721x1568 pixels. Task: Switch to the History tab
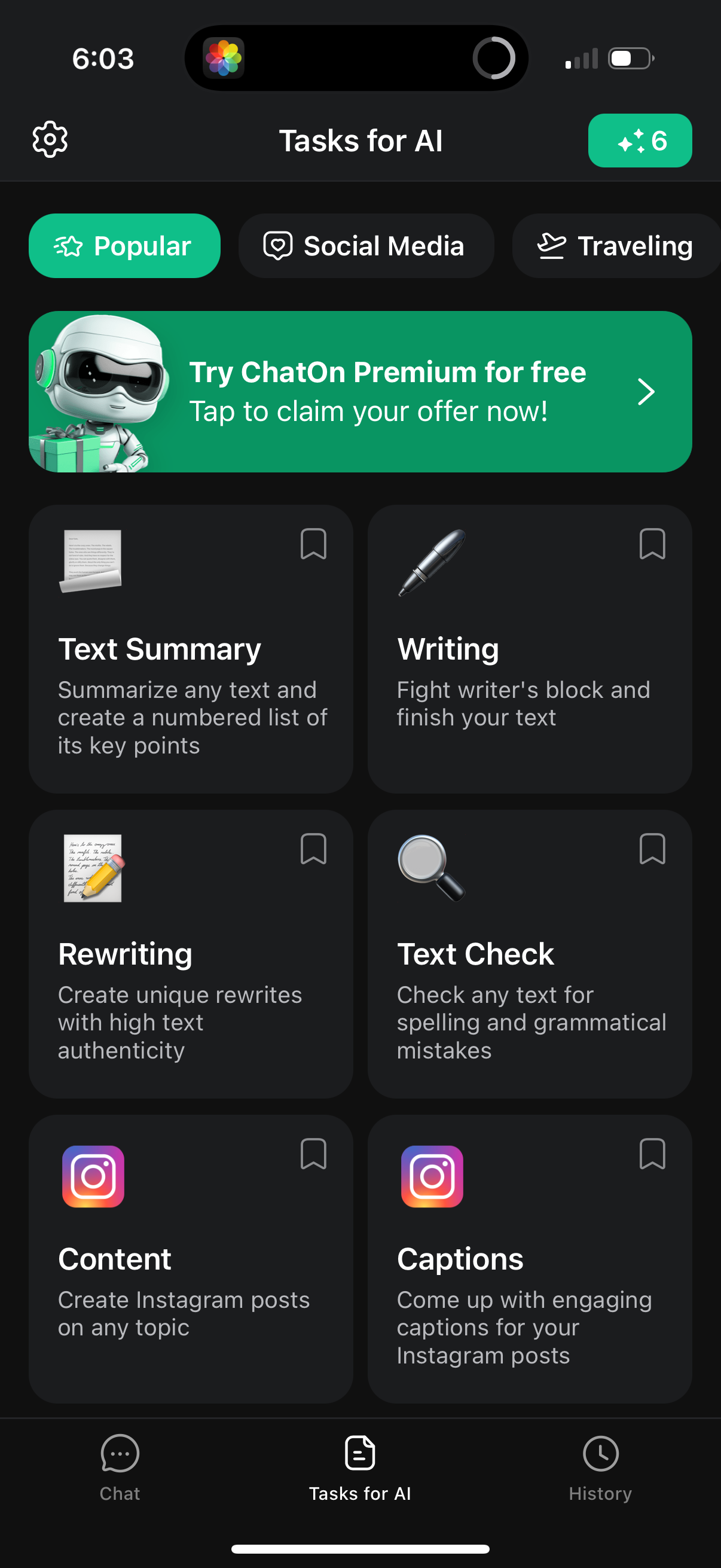pyautogui.click(x=600, y=1467)
